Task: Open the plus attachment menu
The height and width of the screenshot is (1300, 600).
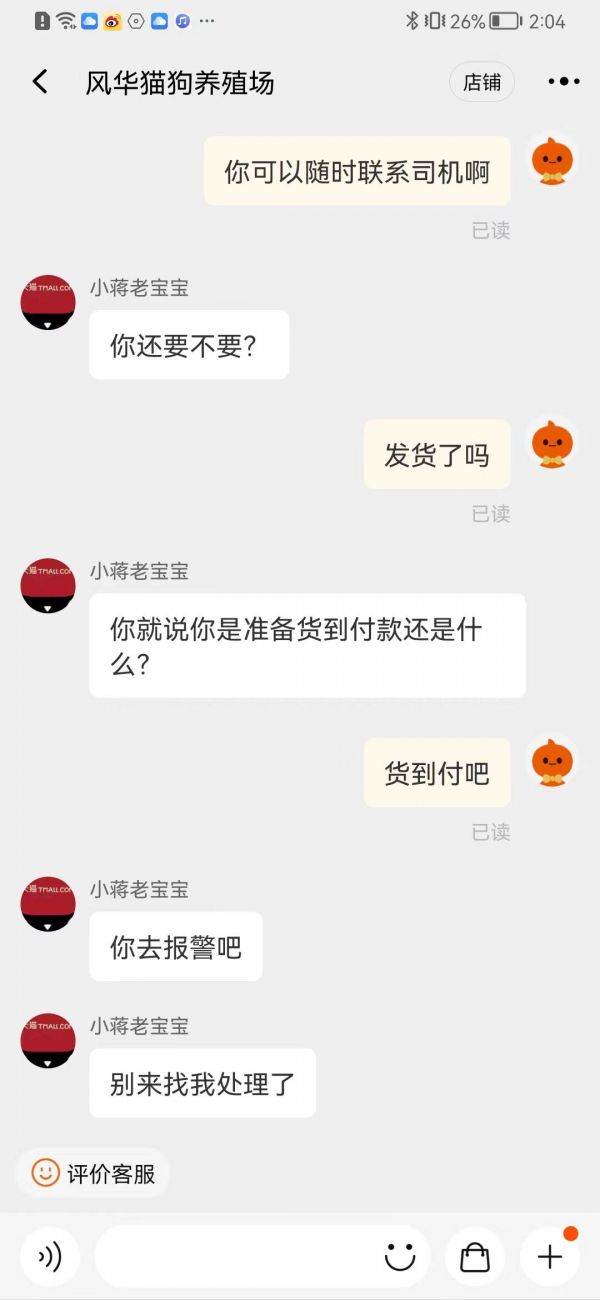Action: coord(550,1256)
